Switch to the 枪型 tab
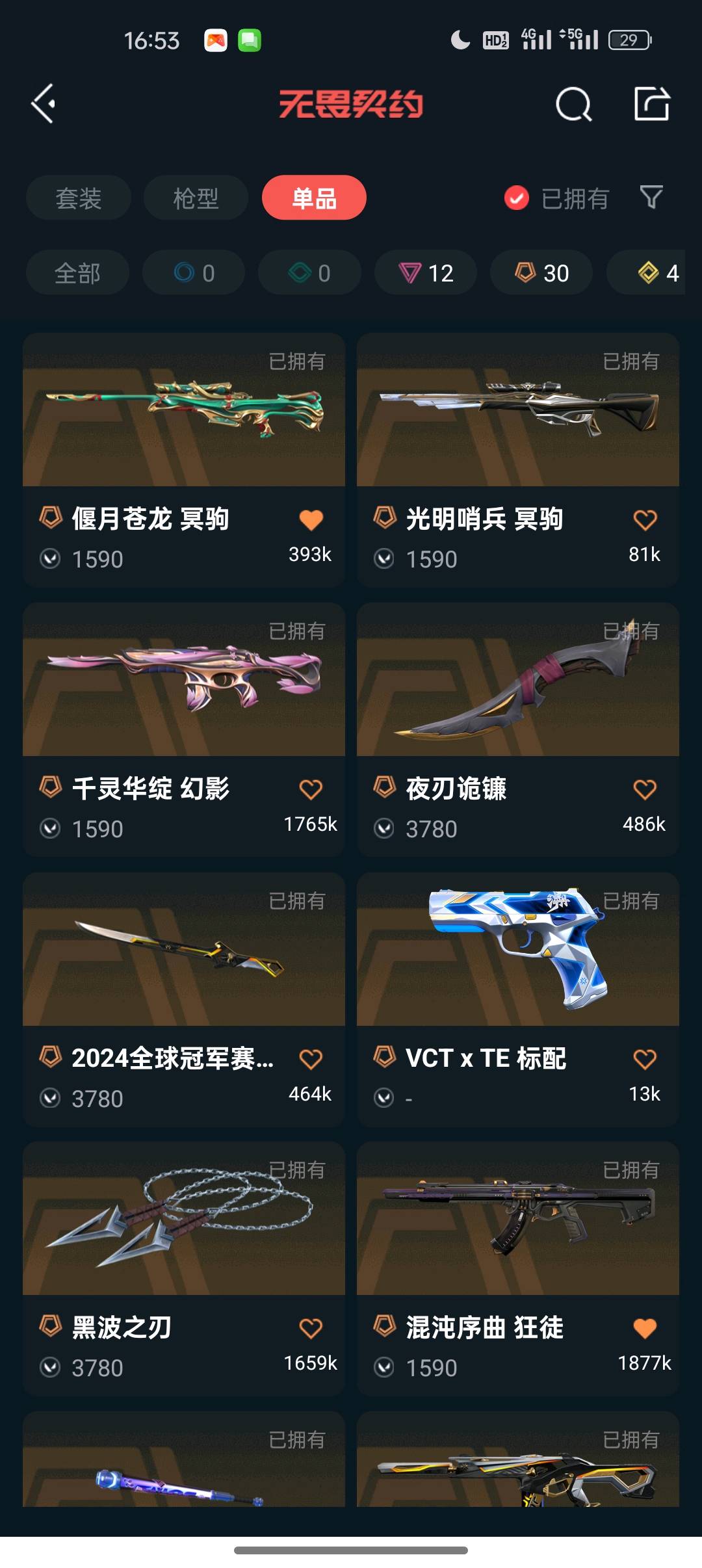Viewport: 702px width, 1568px height. coord(196,198)
